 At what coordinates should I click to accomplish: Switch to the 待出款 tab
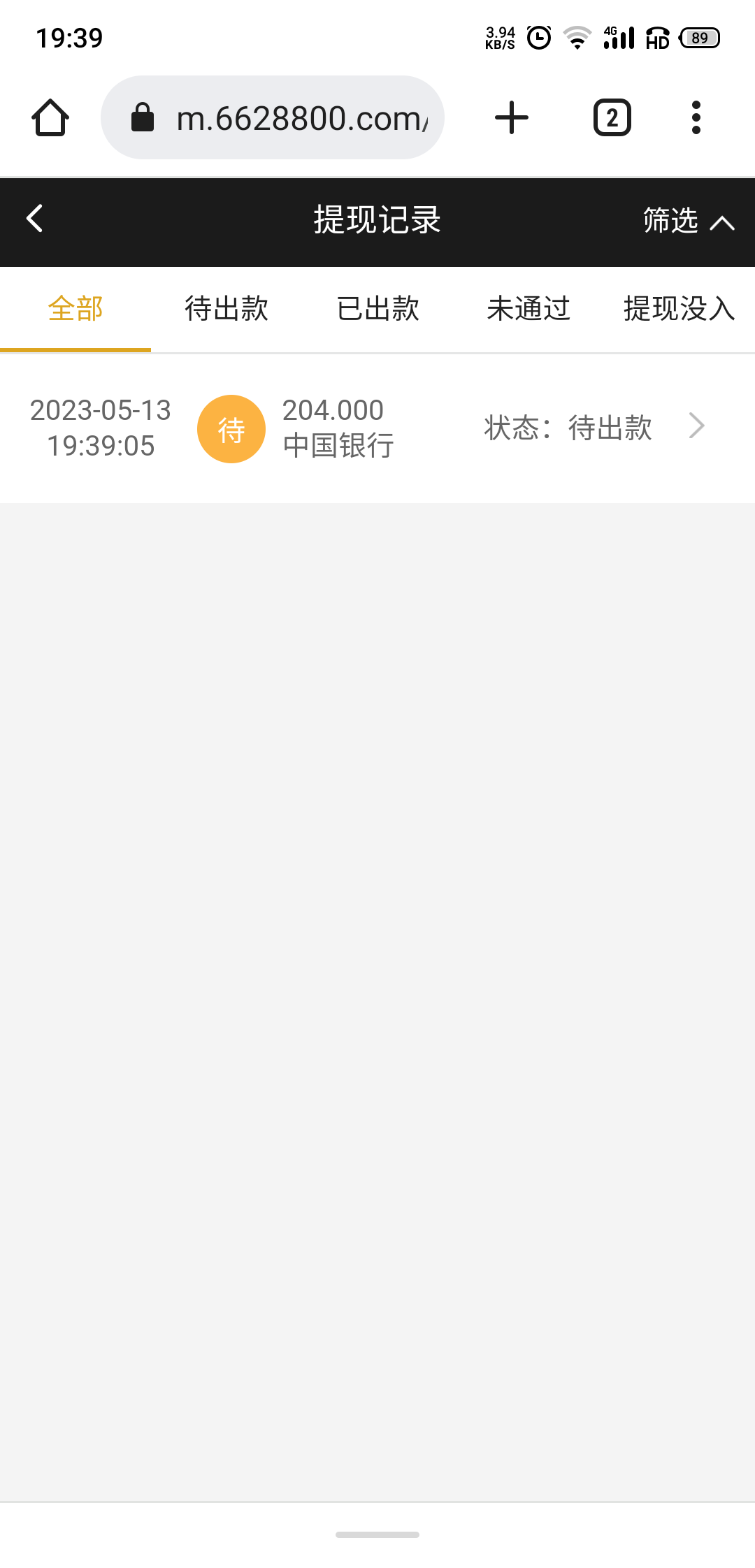click(x=226, y=309)
